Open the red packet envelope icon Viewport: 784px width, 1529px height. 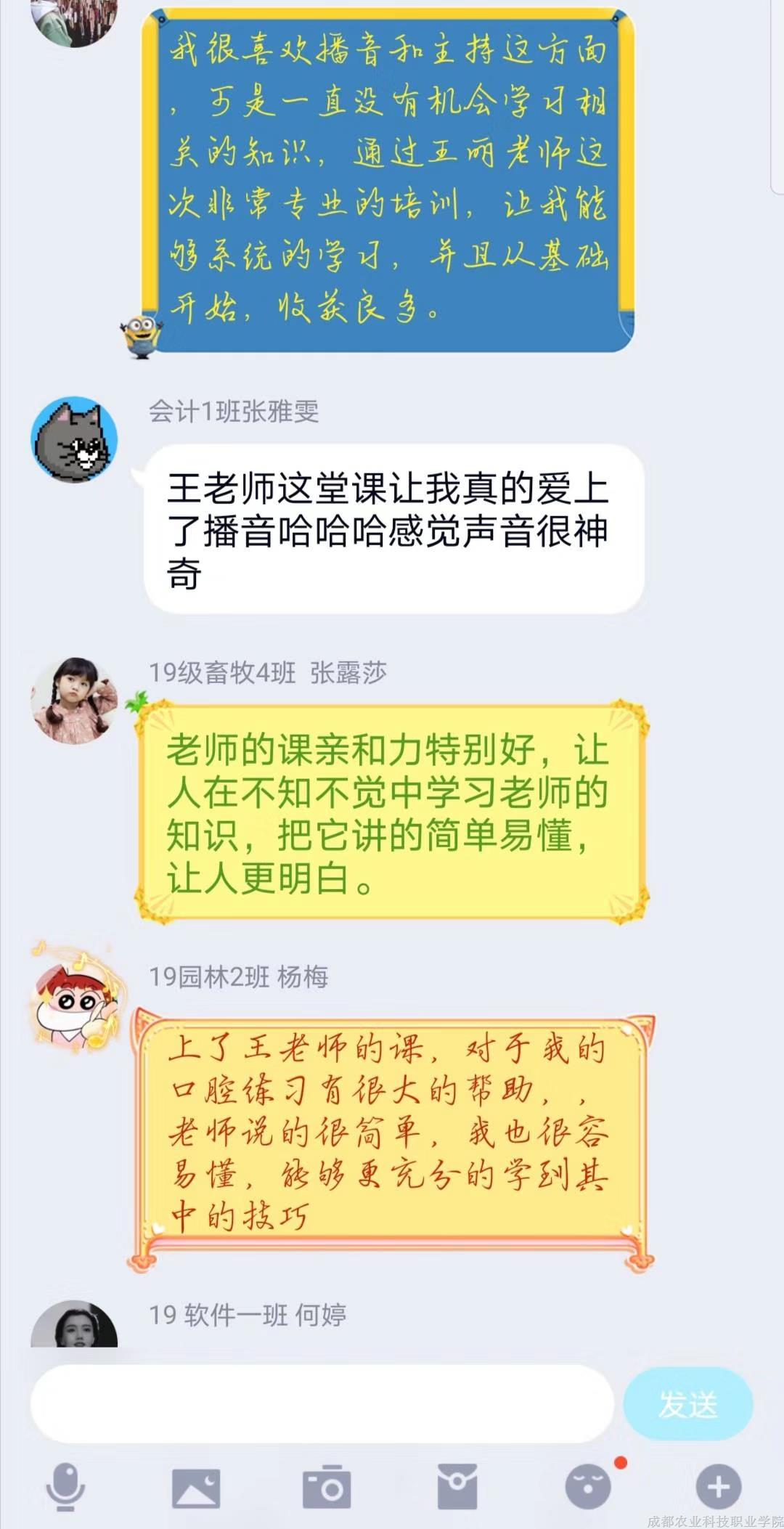pos(457,1487)
